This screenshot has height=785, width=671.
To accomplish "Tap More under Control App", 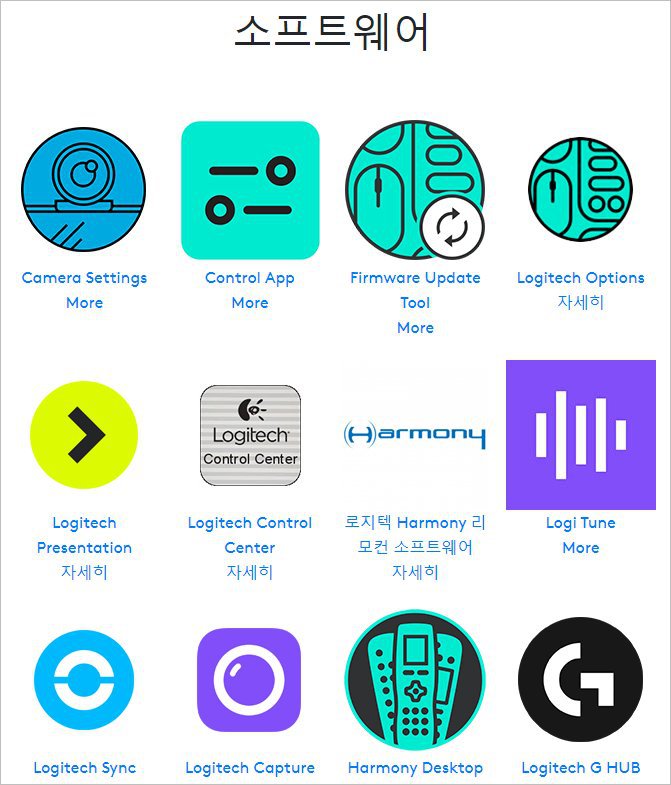I will click(x=250, y=303).
